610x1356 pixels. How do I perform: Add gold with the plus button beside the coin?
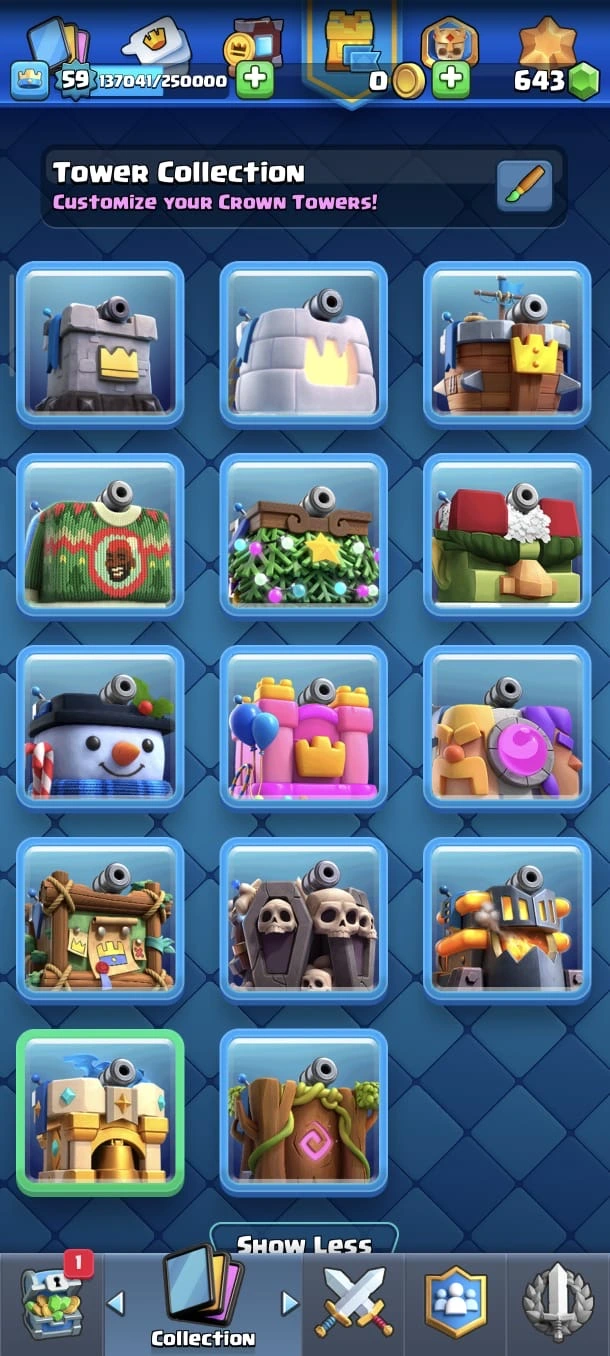[451, 80]
